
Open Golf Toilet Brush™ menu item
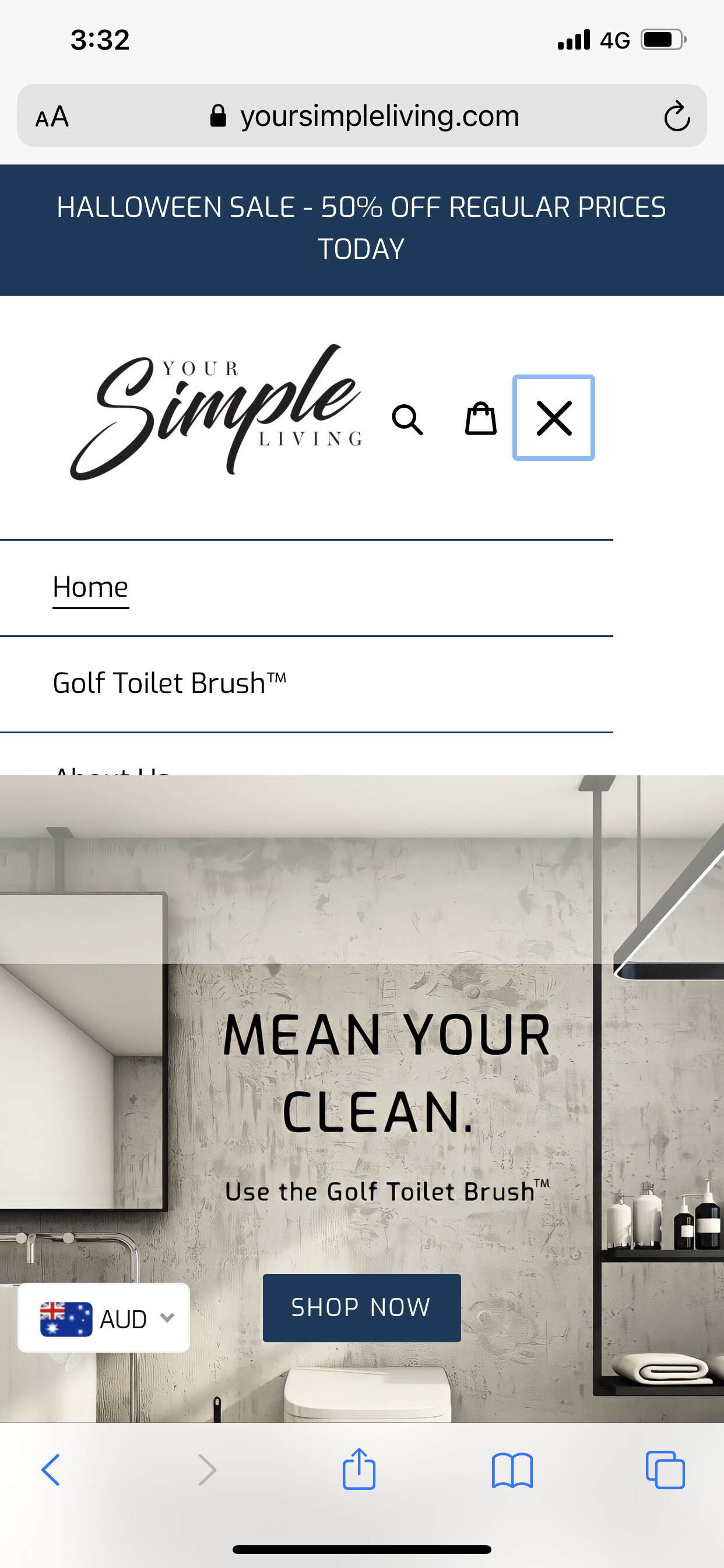tap(169, 683)
